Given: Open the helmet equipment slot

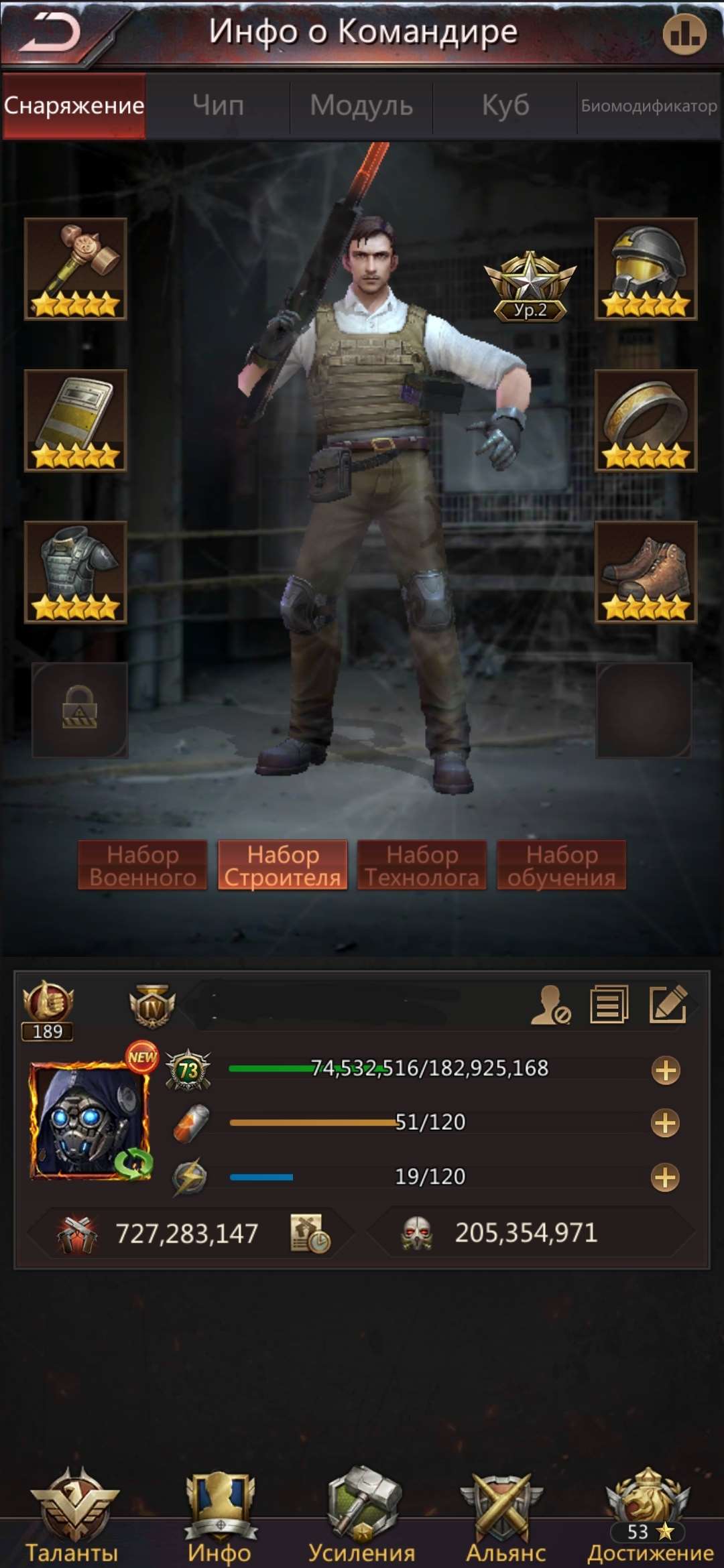Looking at the screenshot, I should click(x=646, y=269).
